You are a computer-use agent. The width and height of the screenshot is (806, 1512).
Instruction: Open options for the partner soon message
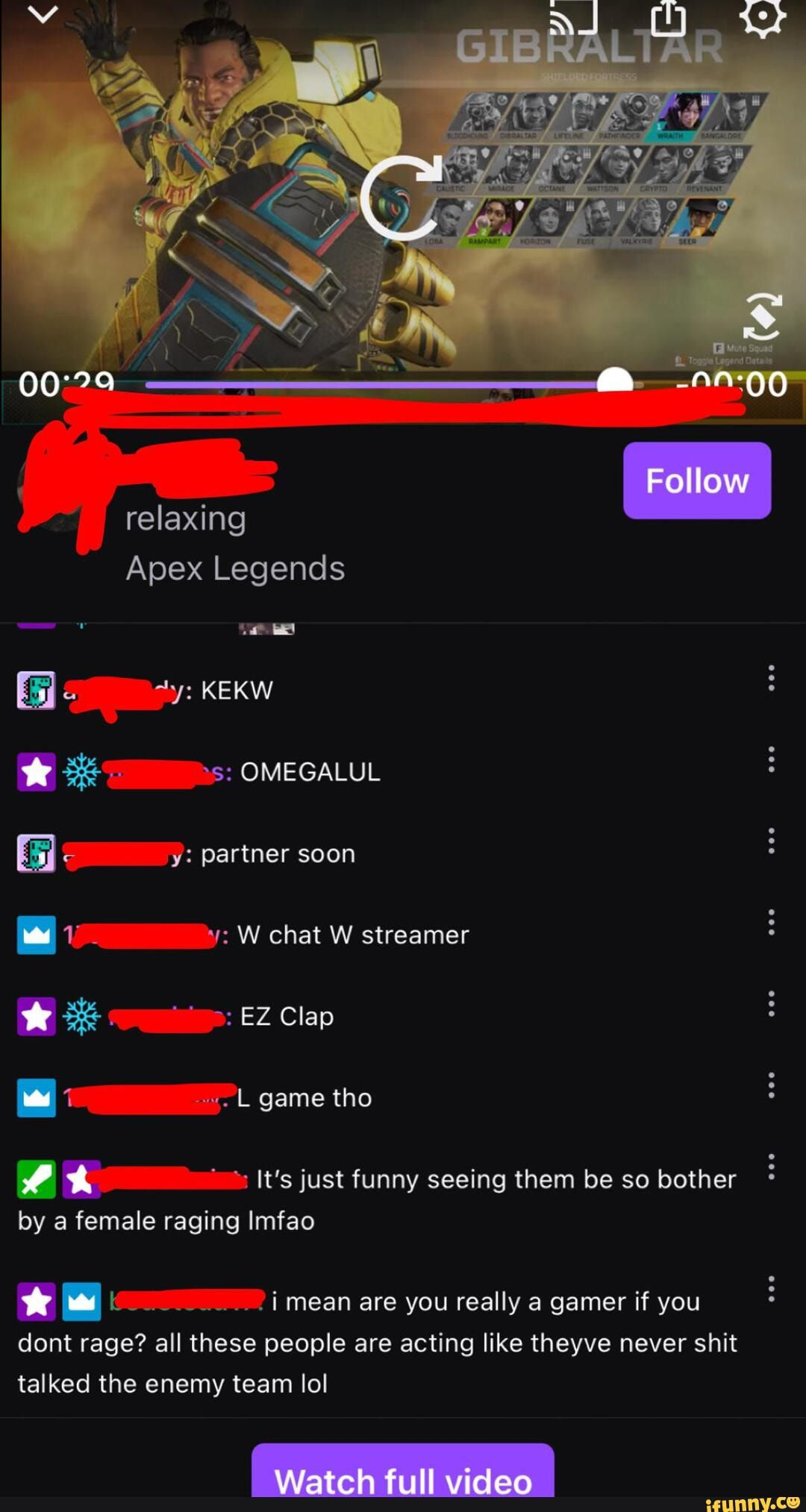point(771,841)
